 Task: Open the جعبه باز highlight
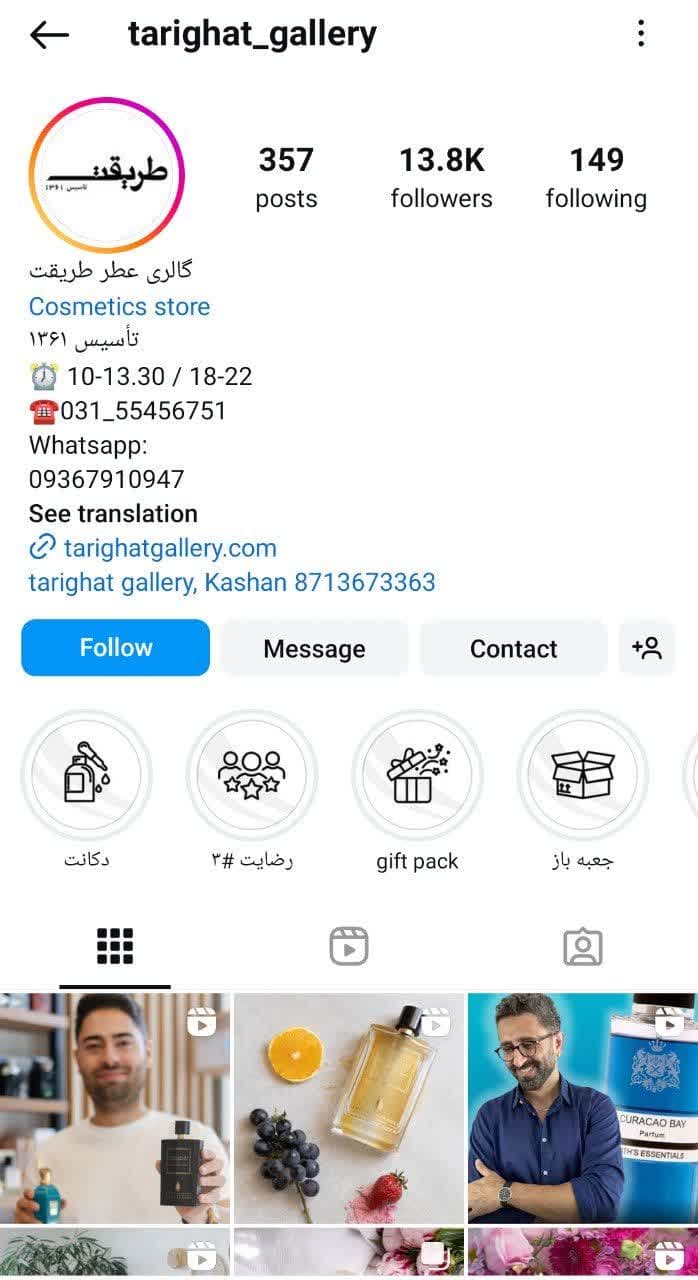[582, 776]
